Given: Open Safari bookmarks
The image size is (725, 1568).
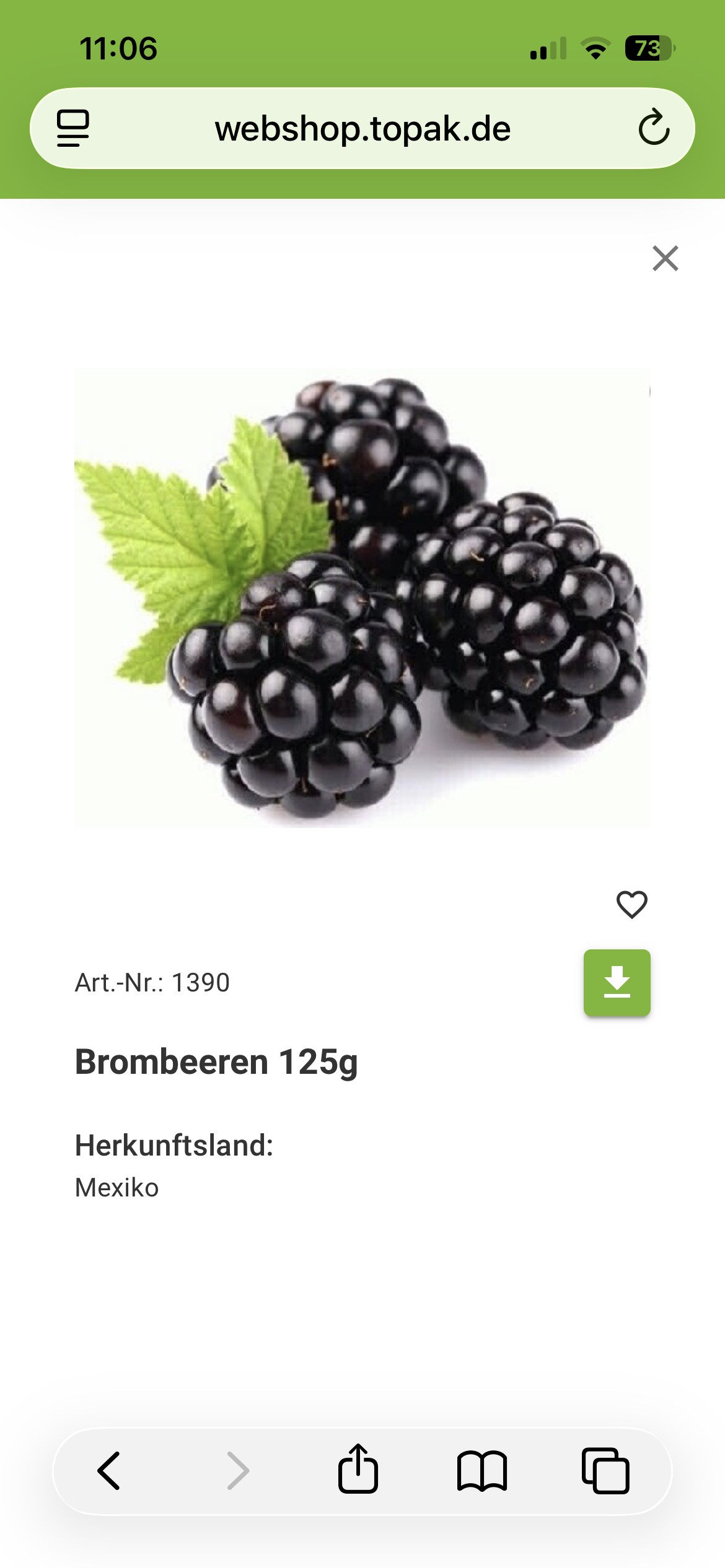Looking at the screenshot, I should point(481,1470).
